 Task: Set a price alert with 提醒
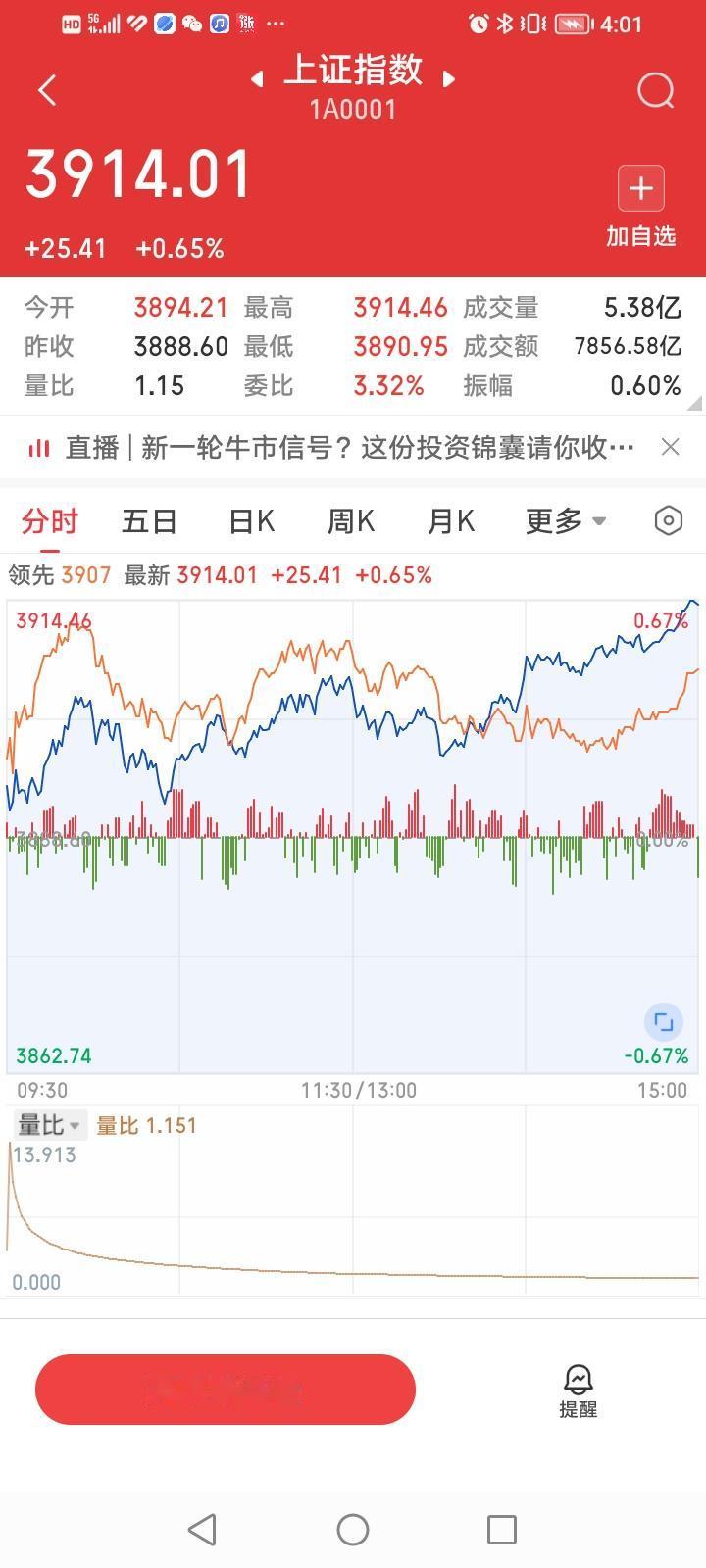(578, 1391)
